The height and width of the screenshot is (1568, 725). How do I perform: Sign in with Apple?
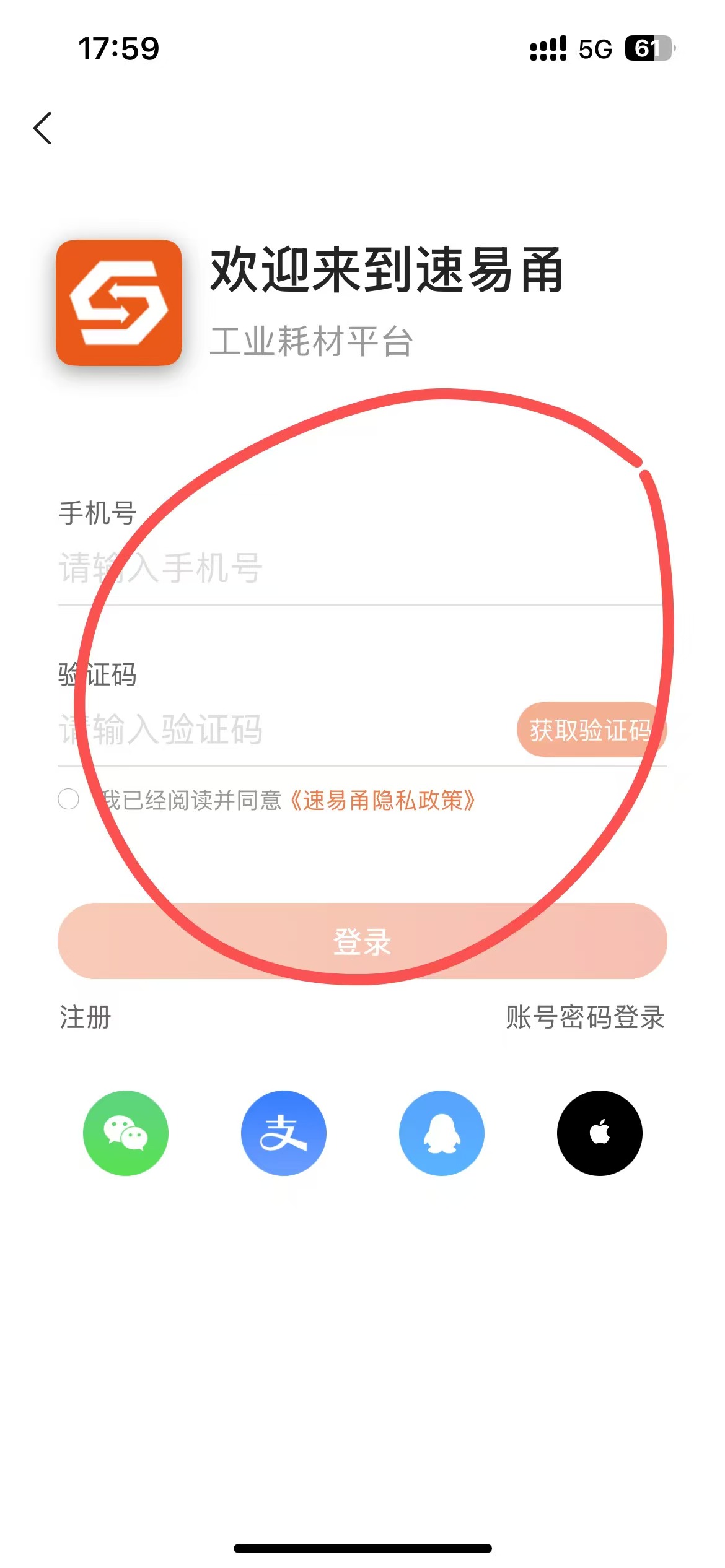click(x=599, y=1133)
